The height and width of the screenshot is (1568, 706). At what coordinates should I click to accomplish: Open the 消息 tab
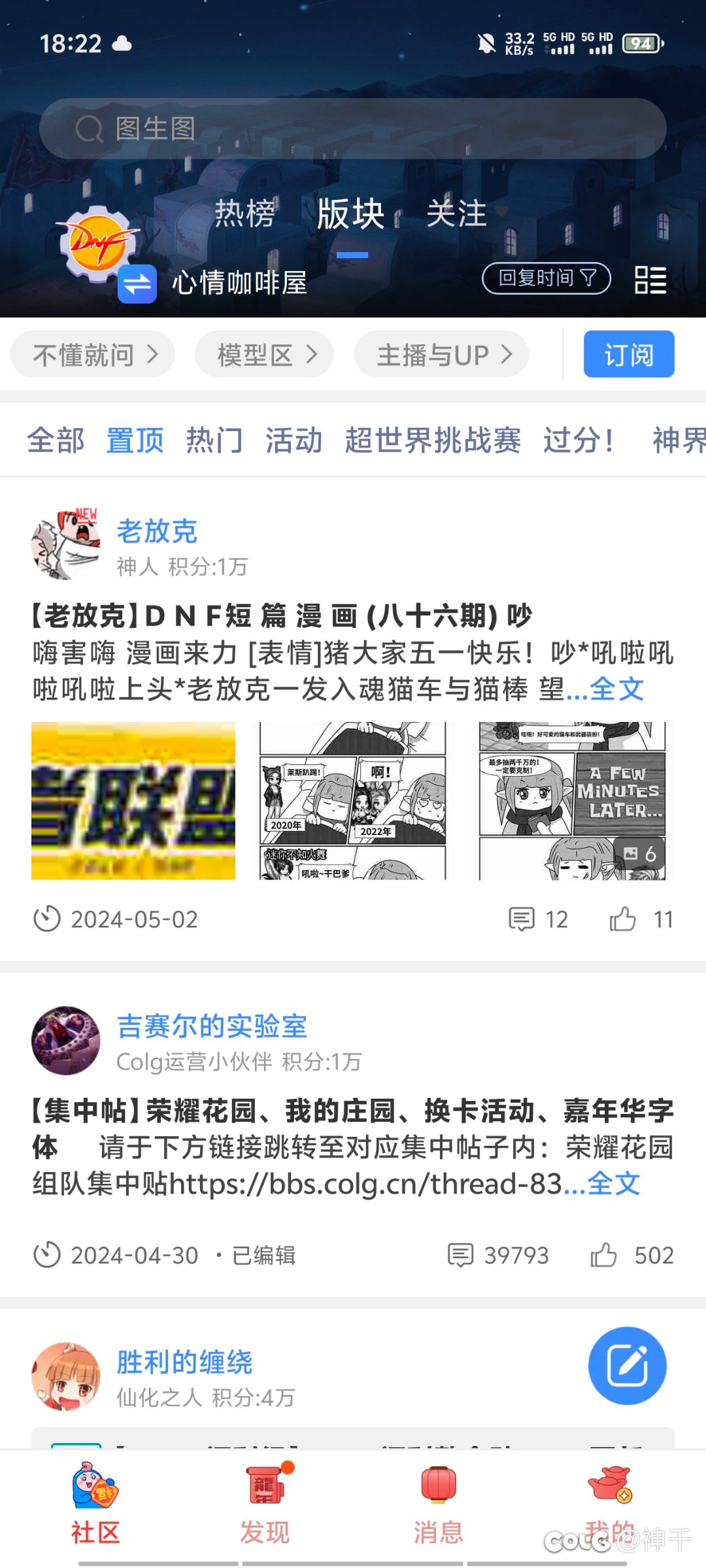[438, 1503]
